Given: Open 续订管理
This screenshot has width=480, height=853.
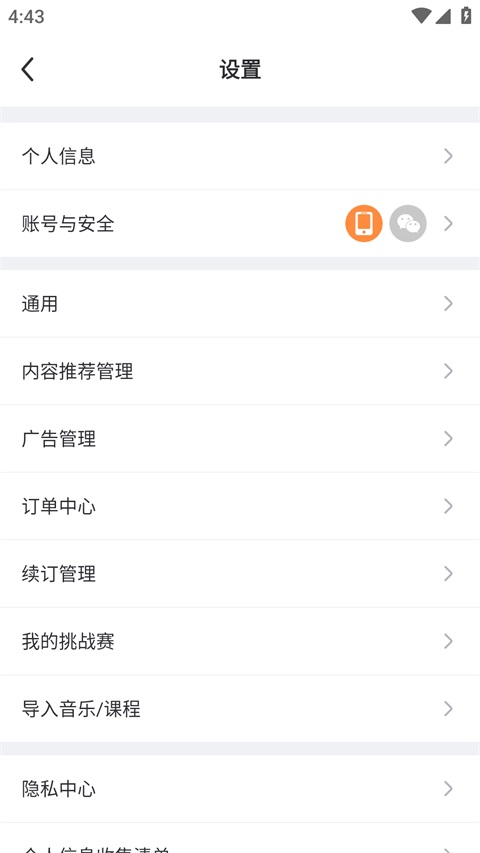Looking at the screenshot, I should click(240, 574).
